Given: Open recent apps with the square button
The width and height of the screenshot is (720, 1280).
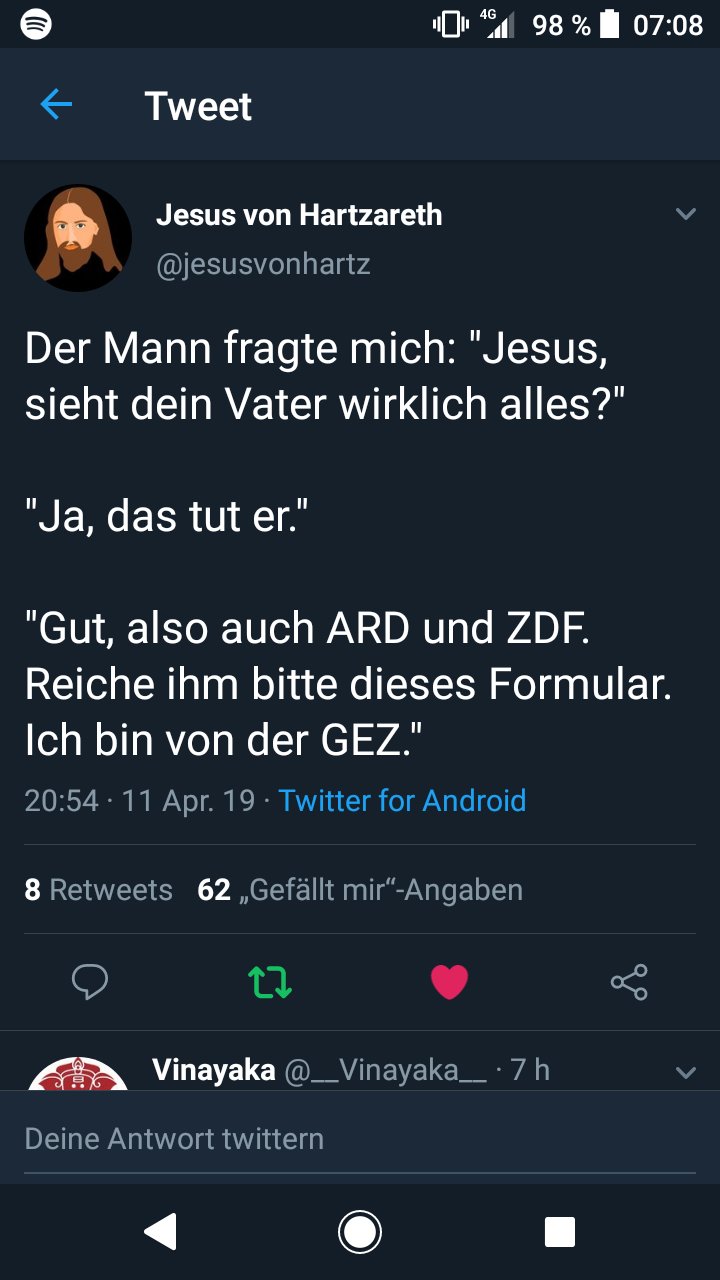Looking at the screenshot, I should 559,1232.
